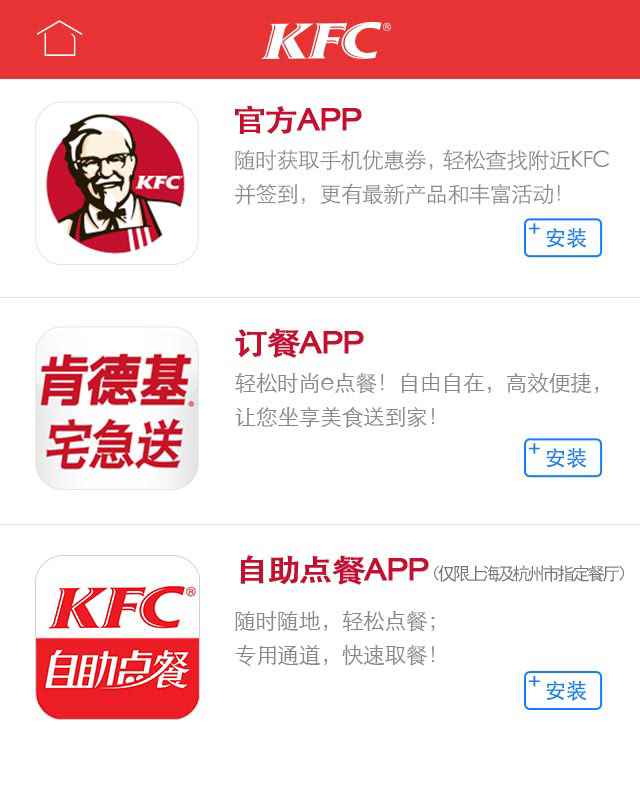The image size is (640, 806).
Task: Open the 肯德基宅急送 app tile
Action: tap(117, 408)
